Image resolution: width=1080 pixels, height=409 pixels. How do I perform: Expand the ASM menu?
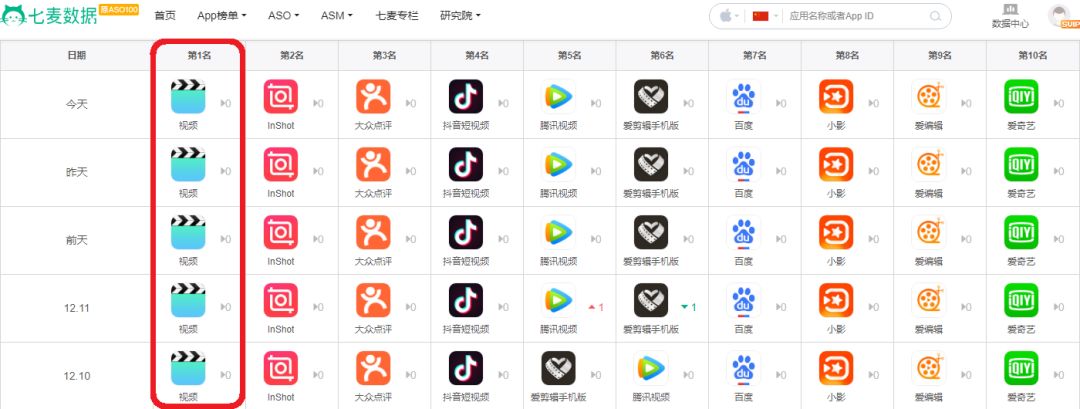click(335, 16)
